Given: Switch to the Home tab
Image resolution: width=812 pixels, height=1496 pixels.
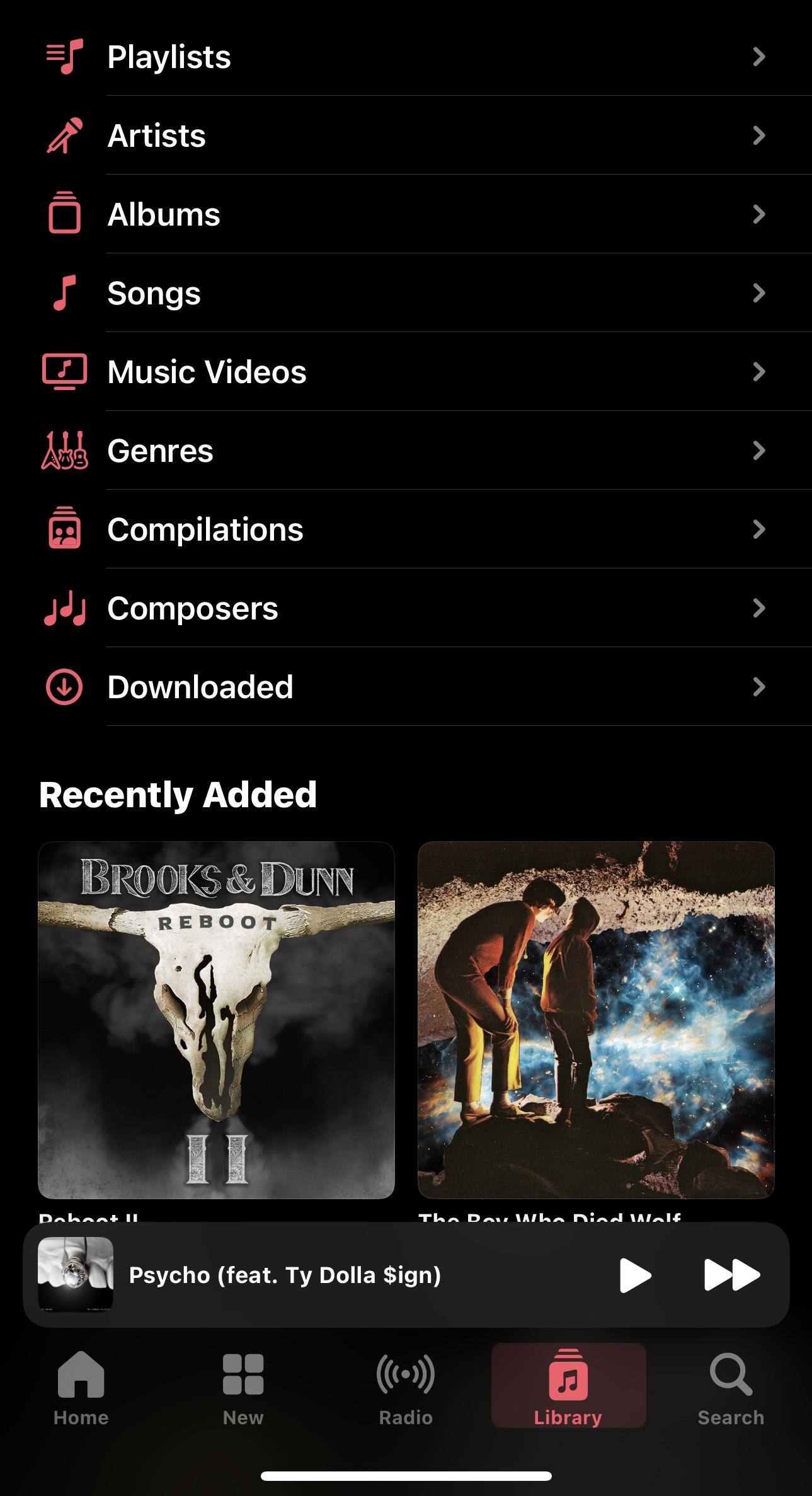Looking at the screenshot, I should 81,1387.
